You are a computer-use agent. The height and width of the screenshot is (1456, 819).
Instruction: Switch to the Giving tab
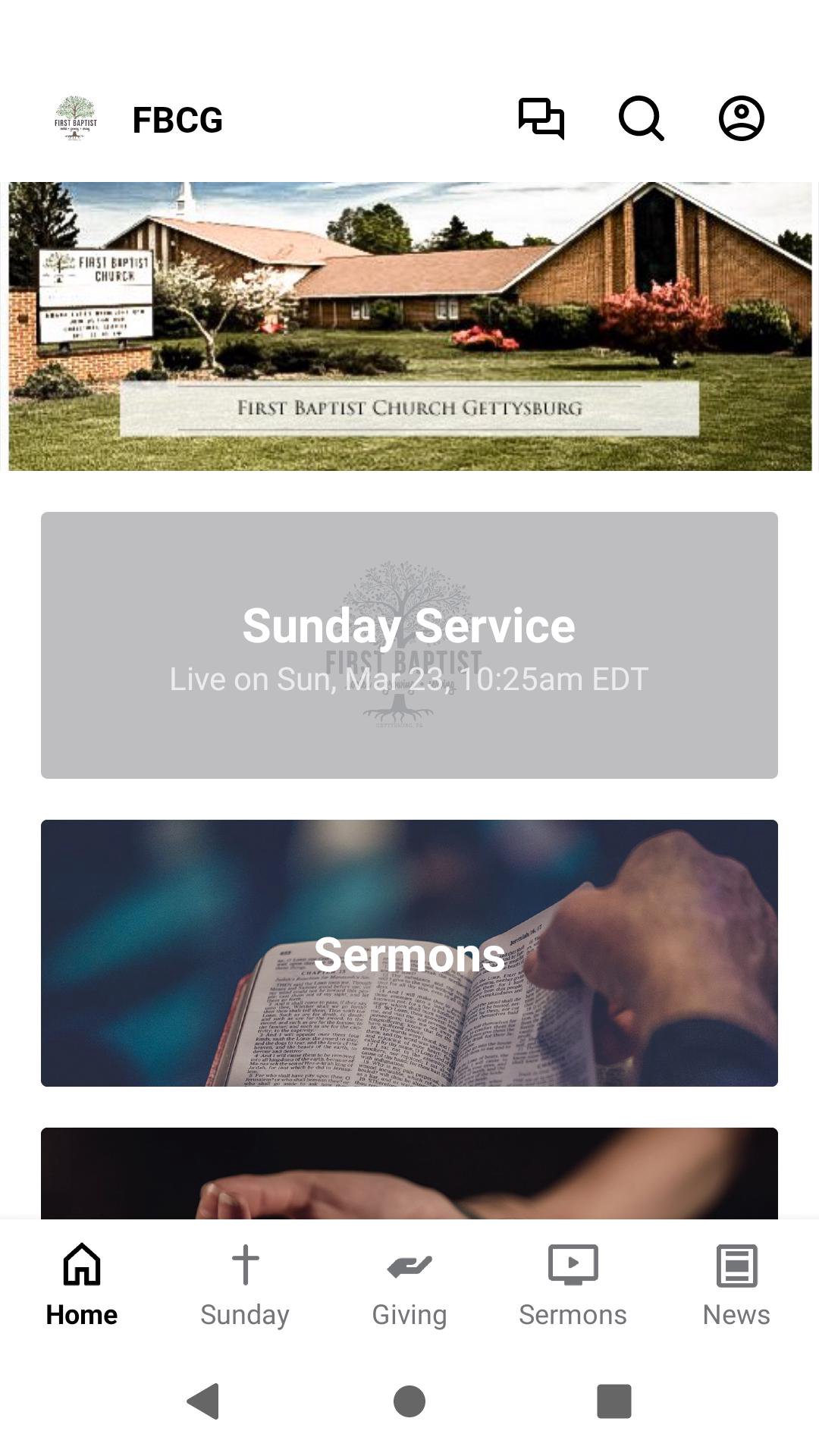click(409, 1286)
